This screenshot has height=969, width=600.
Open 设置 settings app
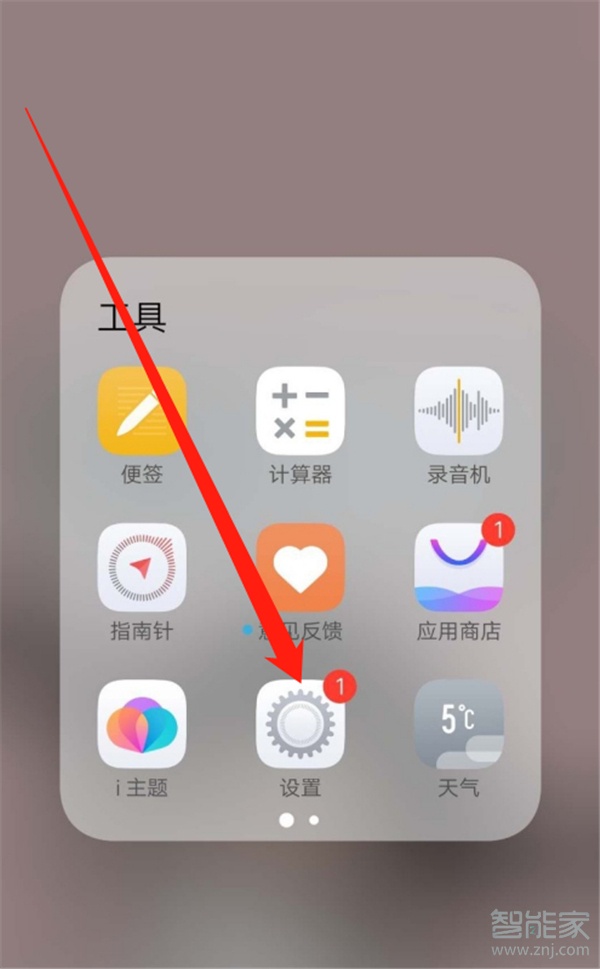[x=300, y=724]
